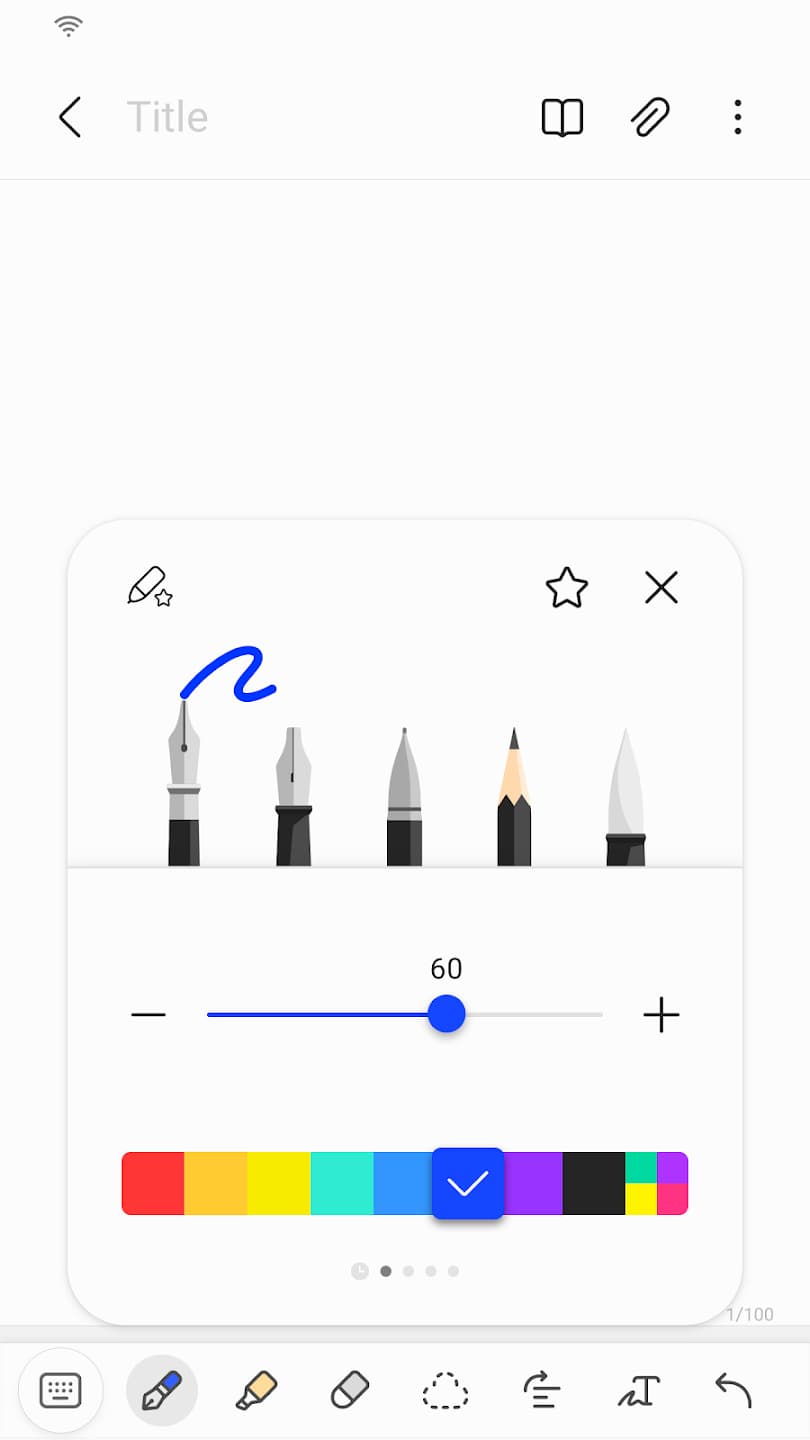Tap the recent colors clock dot
Image resolution: width=810 pixels, height=1440 pixels.
point(359,1271)
